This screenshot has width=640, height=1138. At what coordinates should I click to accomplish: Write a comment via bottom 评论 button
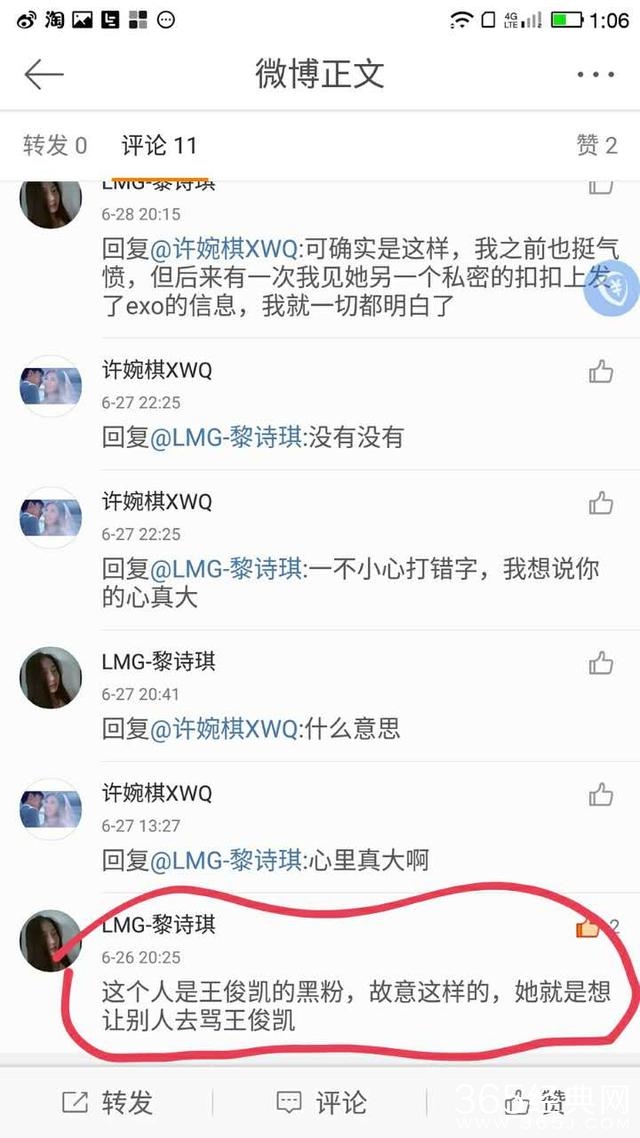[x=320, y=1102]
